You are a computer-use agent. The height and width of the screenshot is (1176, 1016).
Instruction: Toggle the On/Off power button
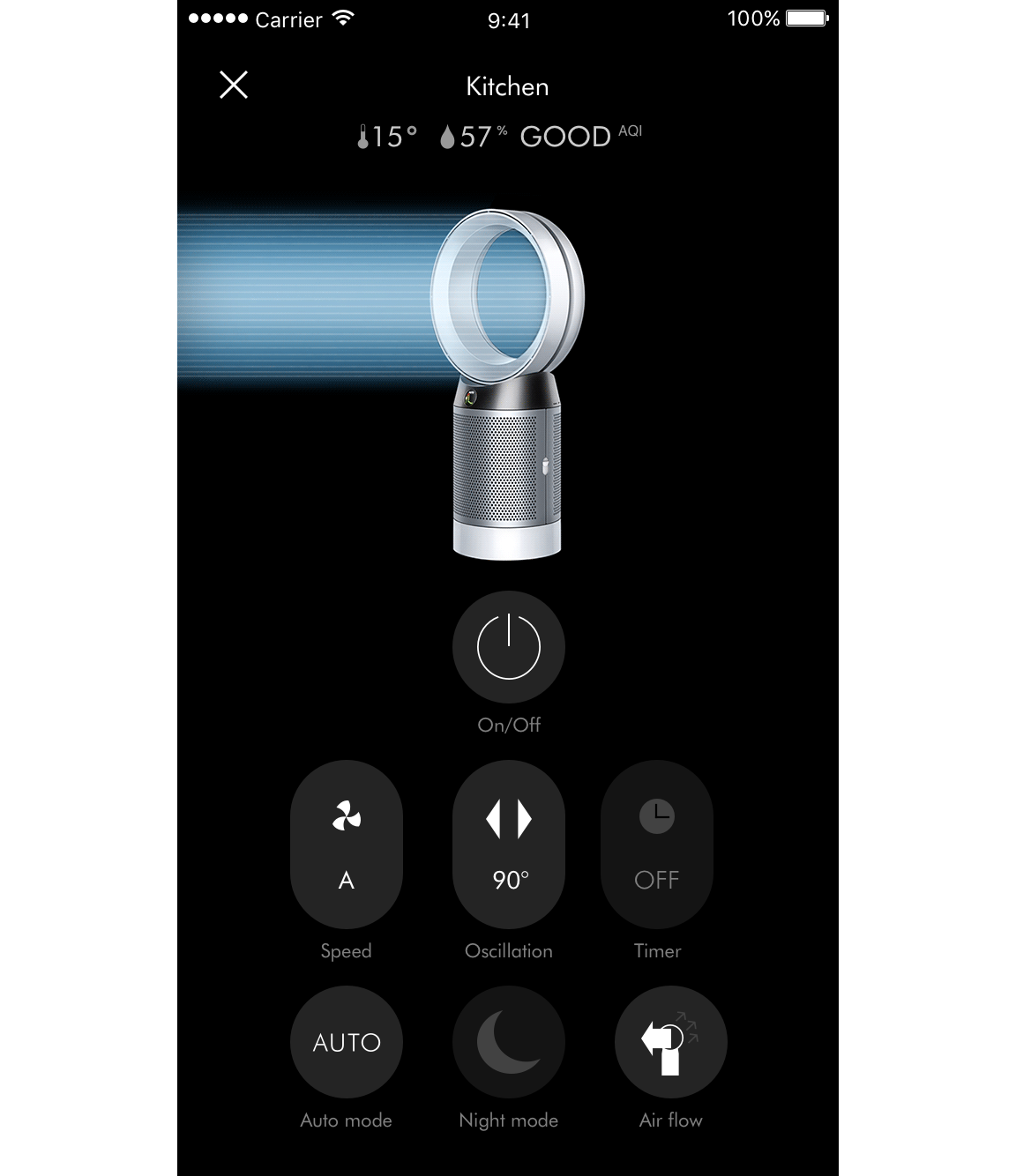click(509, 647)
